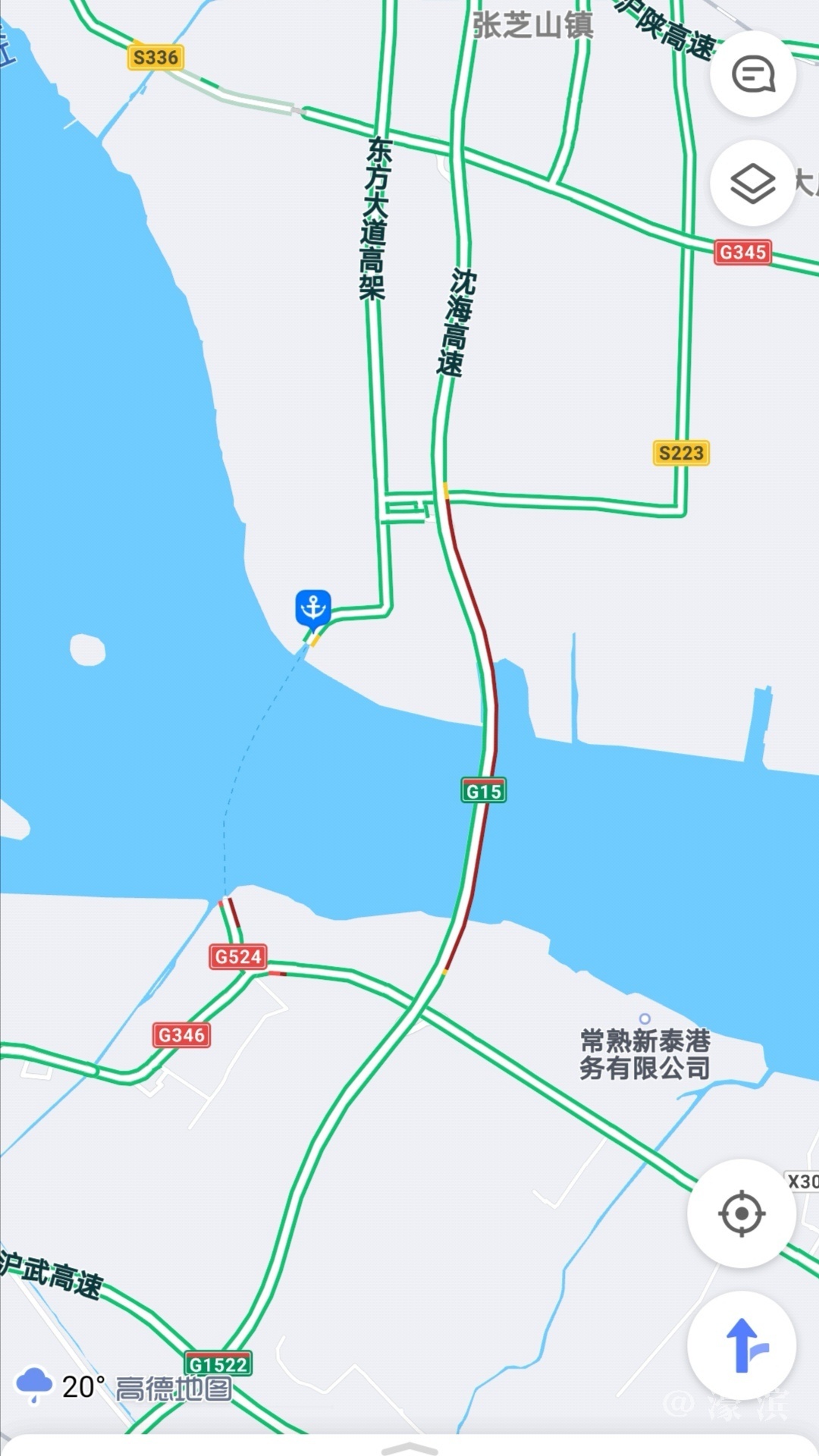Open the map layers selector
The height and width of the screenshot is (1456, 819).
(x=752, y=183)
